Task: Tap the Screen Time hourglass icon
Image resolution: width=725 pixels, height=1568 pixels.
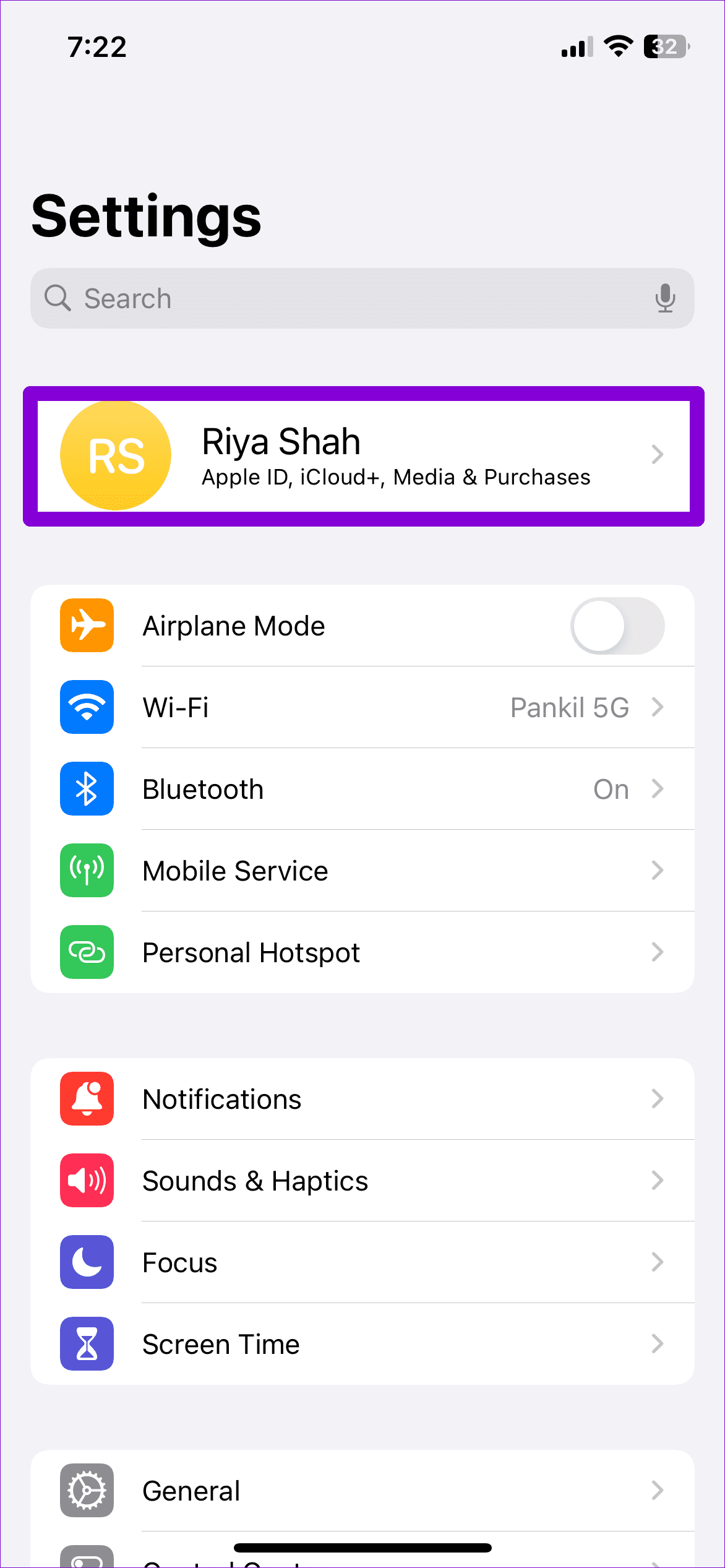Action: pos(87,1344)
